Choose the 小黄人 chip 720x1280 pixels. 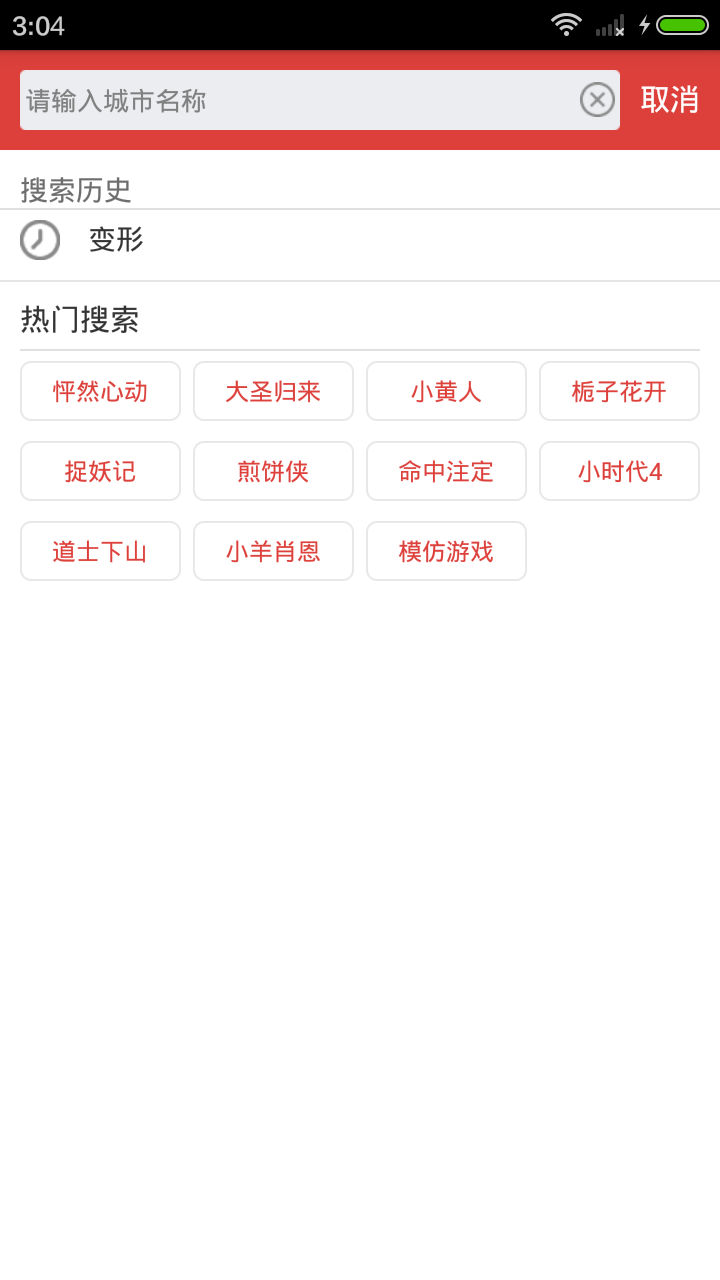tap(446, 391)
